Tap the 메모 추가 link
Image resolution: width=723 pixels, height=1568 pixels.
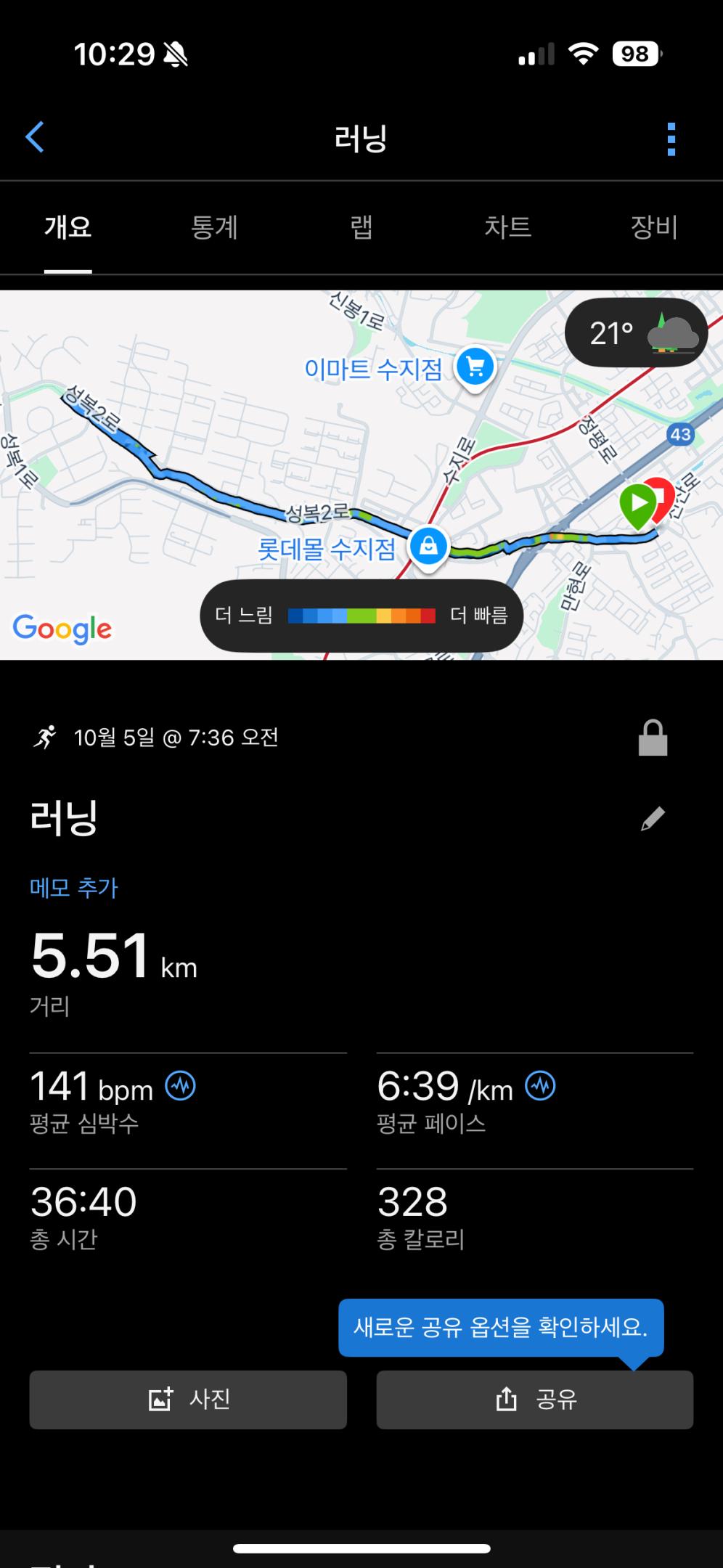(x=73, y=888)
